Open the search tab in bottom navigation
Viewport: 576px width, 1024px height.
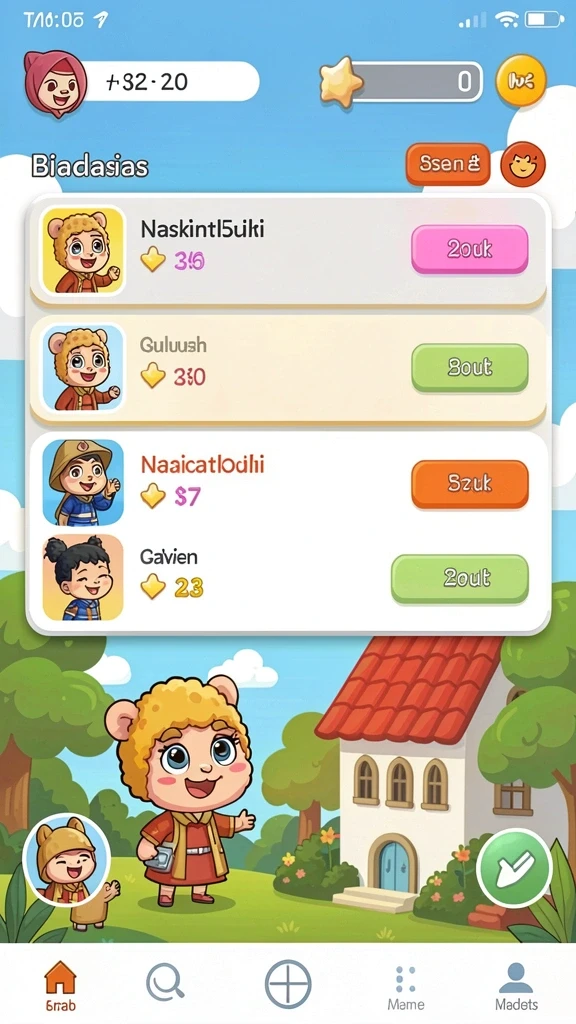pos(164,983)
